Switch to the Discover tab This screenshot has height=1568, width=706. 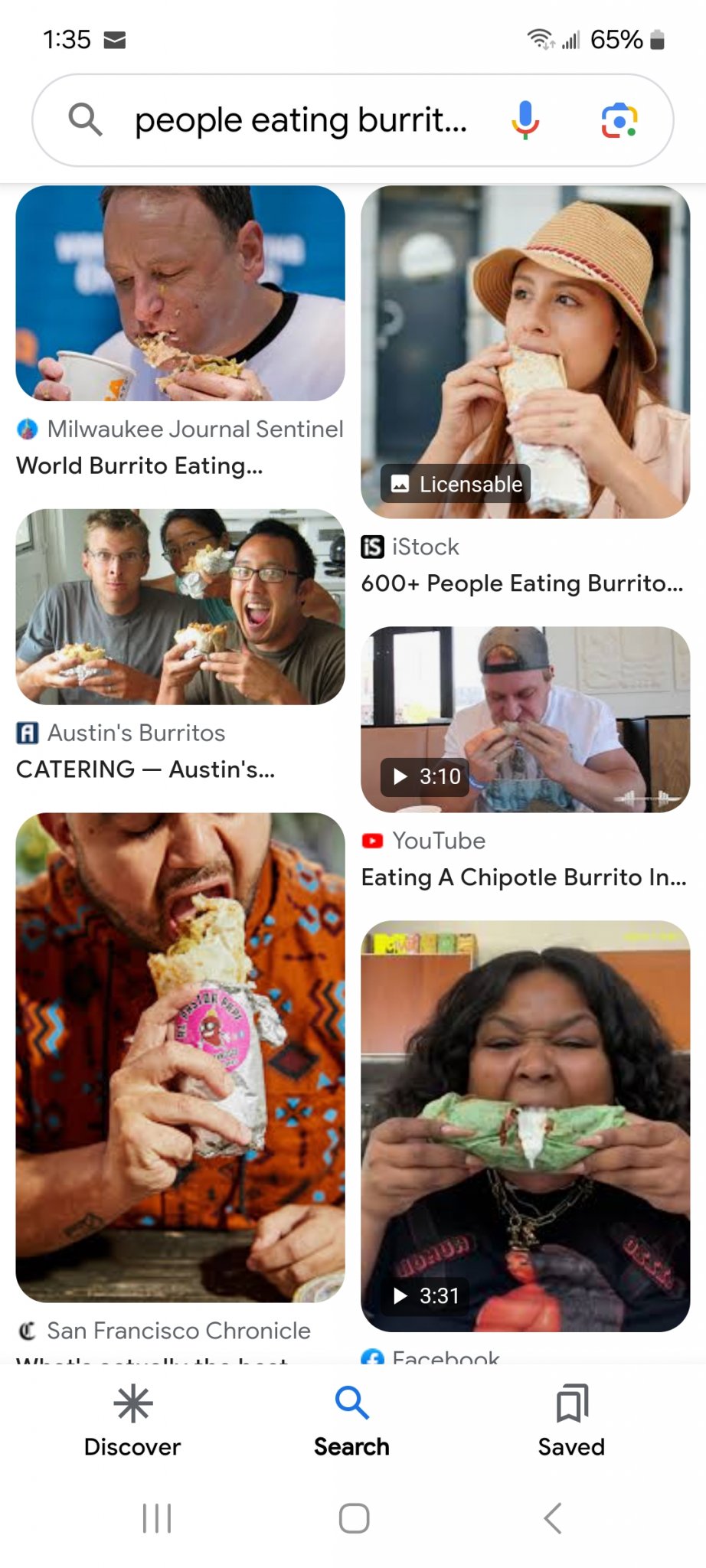coord(132,1421)
